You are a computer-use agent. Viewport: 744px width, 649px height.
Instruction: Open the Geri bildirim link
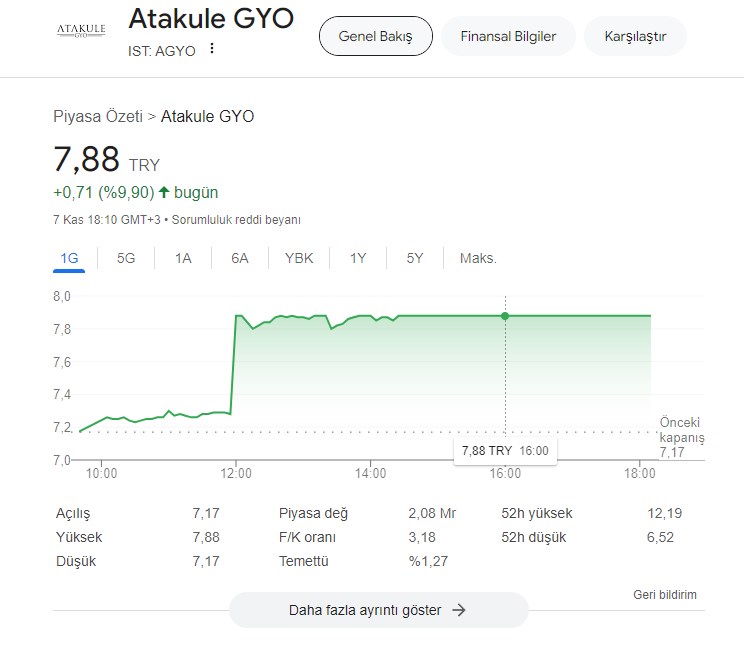pos(665,595)
